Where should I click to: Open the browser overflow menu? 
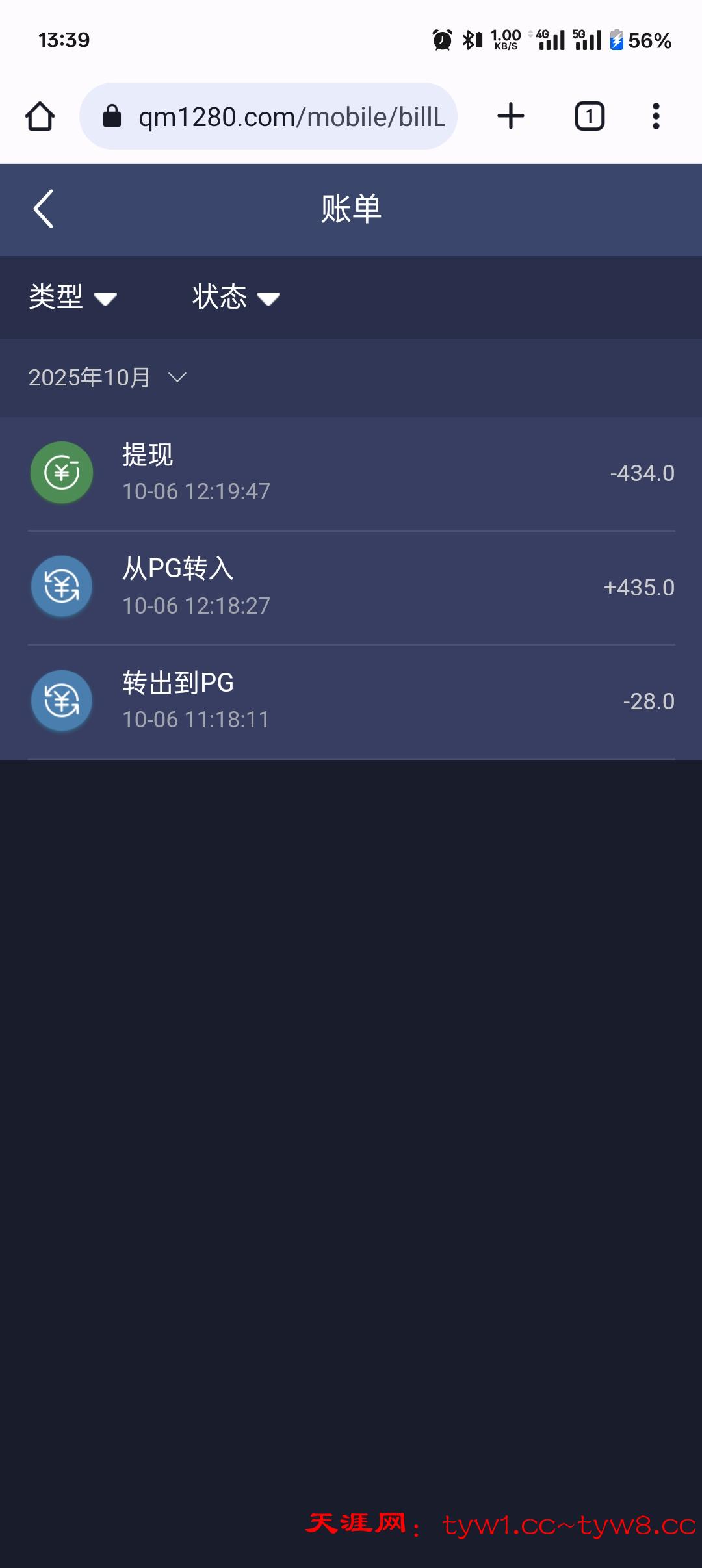(656, 117)
